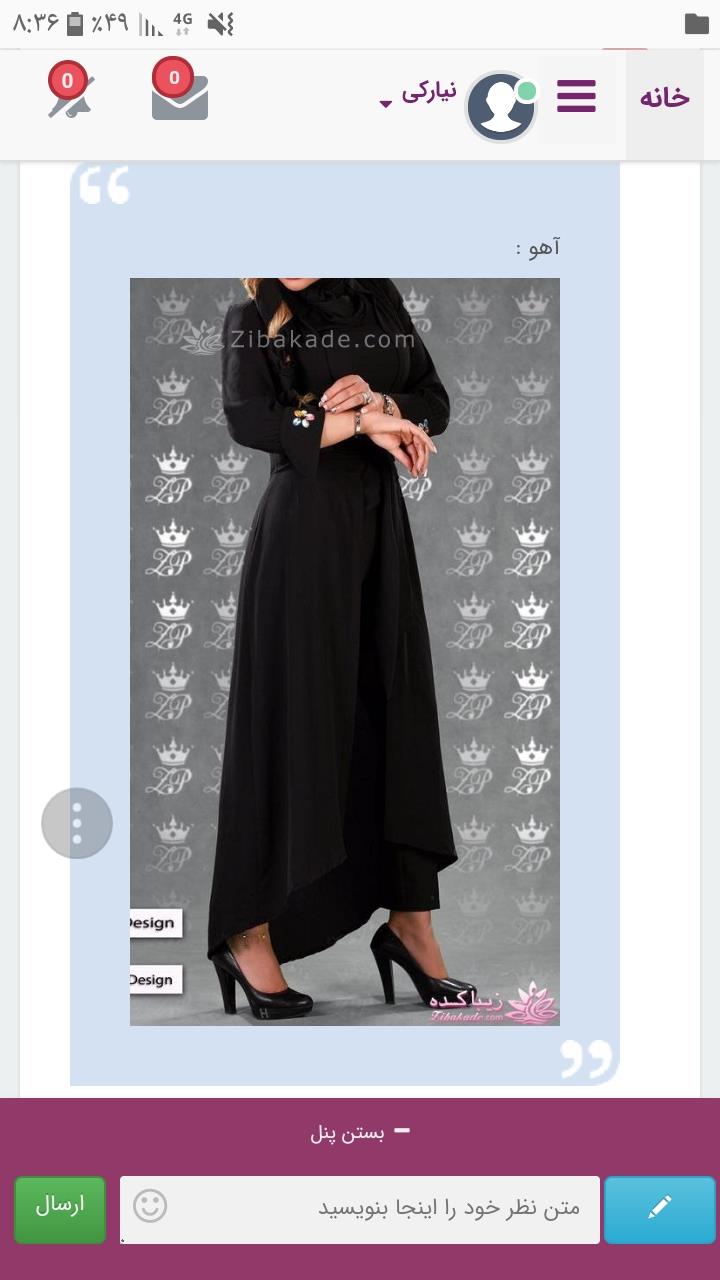Open the خانه home tab

tap(665, 98)
